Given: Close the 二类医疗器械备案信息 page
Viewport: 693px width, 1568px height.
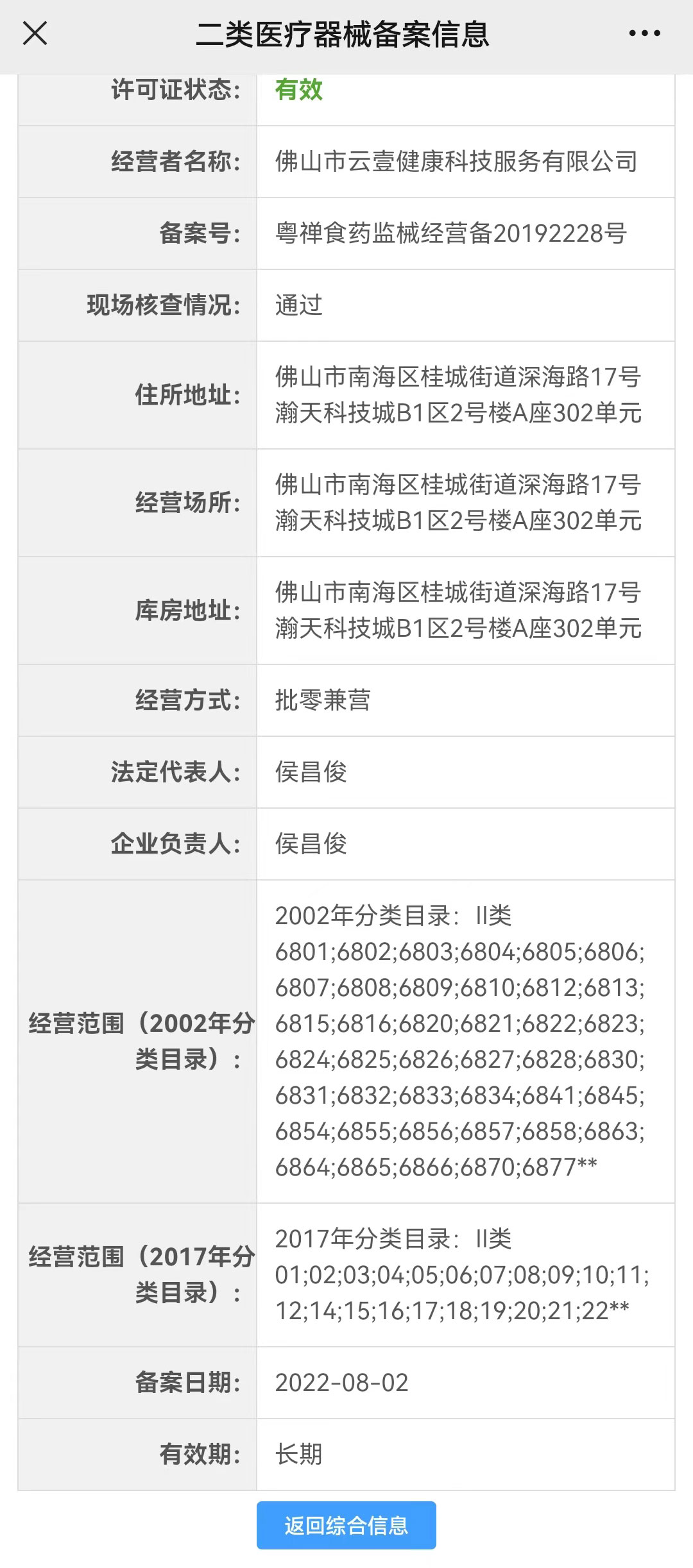Looking at the screenshot, I should tap(35, 33).
